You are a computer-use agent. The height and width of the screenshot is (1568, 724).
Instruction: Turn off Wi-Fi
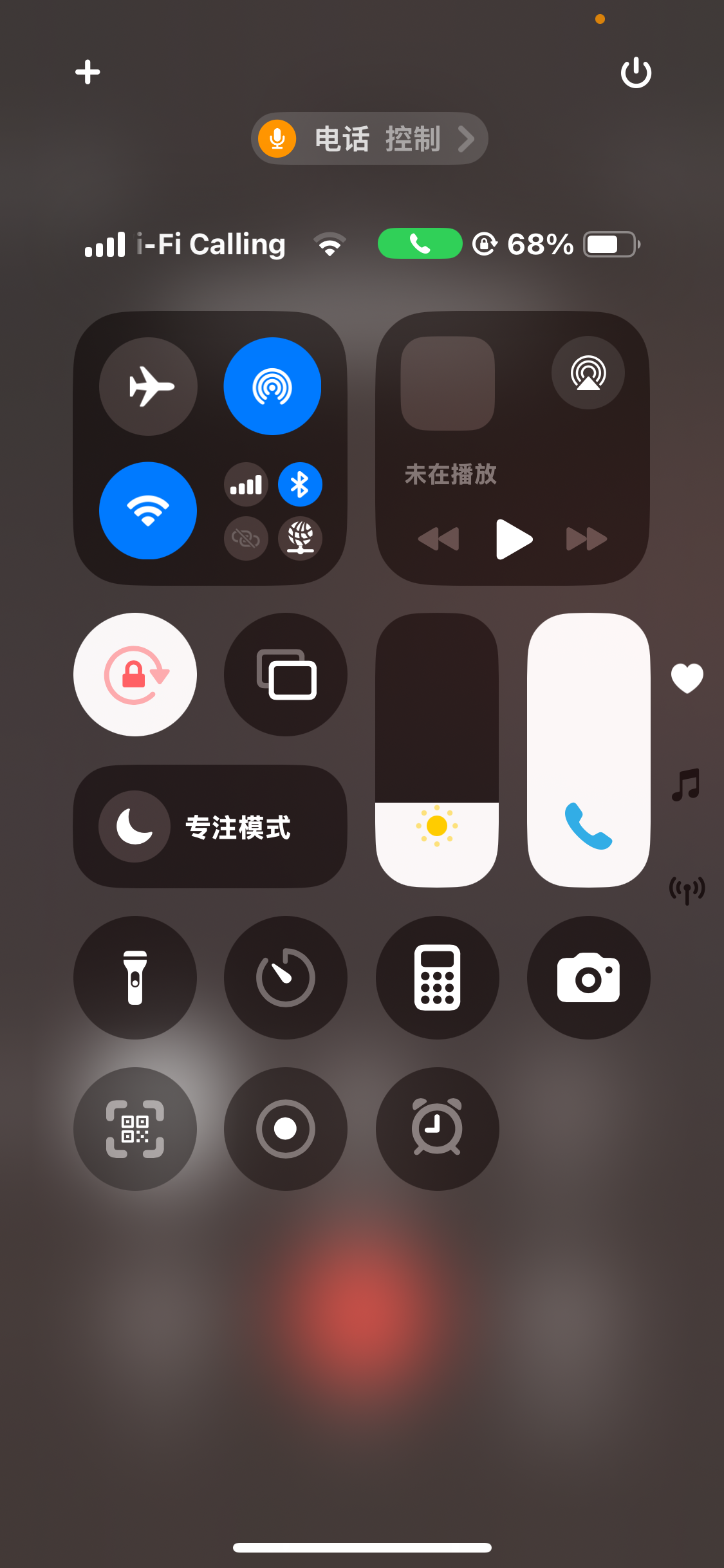tap(148, 510)
